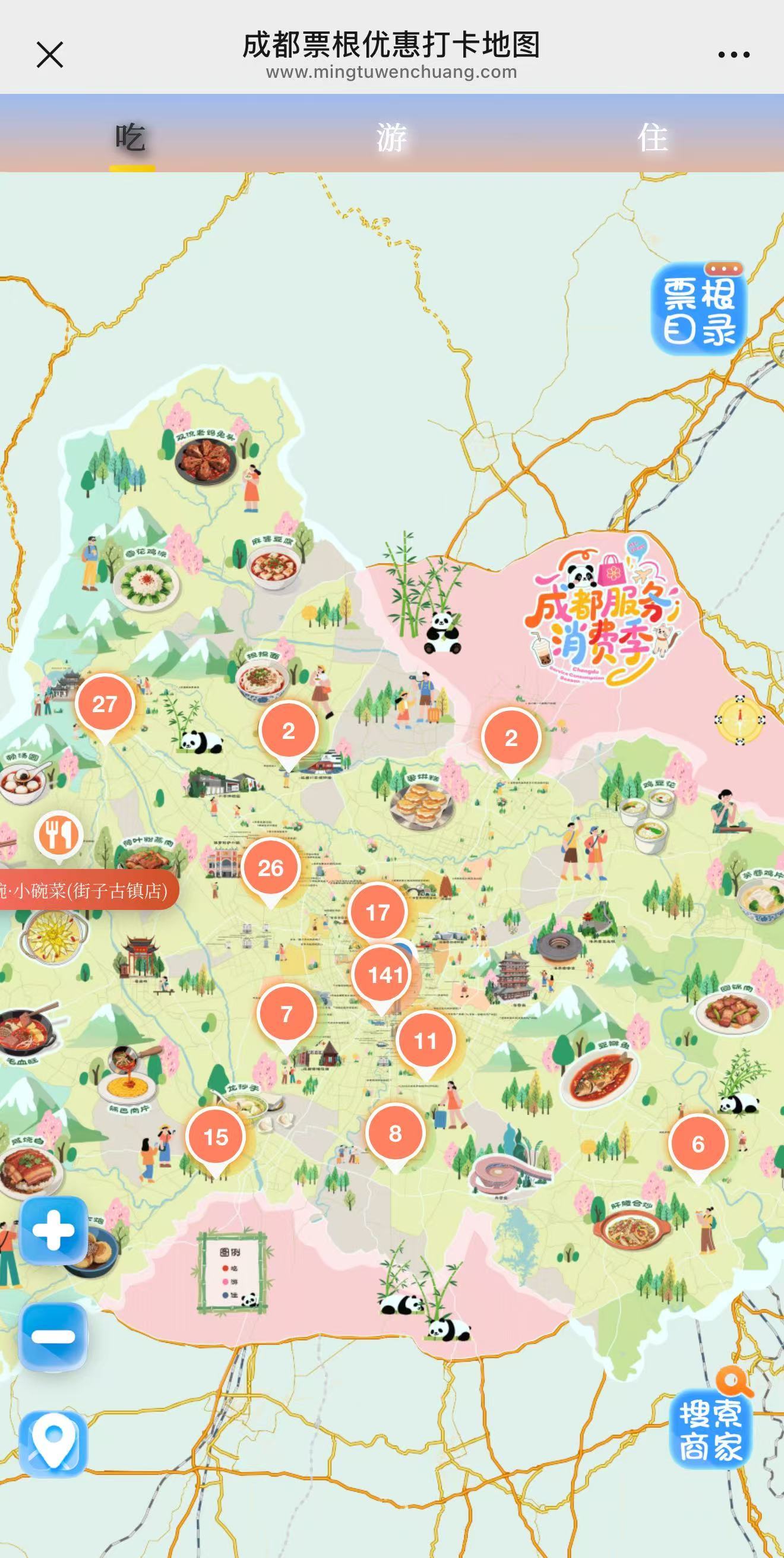Viewport: 784px width, 1558px height.
Task: Tap the cluster marker showing 27
Action: tap(105, 704)
